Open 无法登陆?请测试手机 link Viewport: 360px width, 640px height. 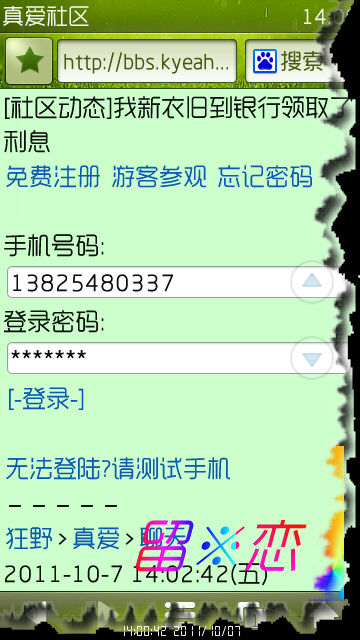coord(118,469)
